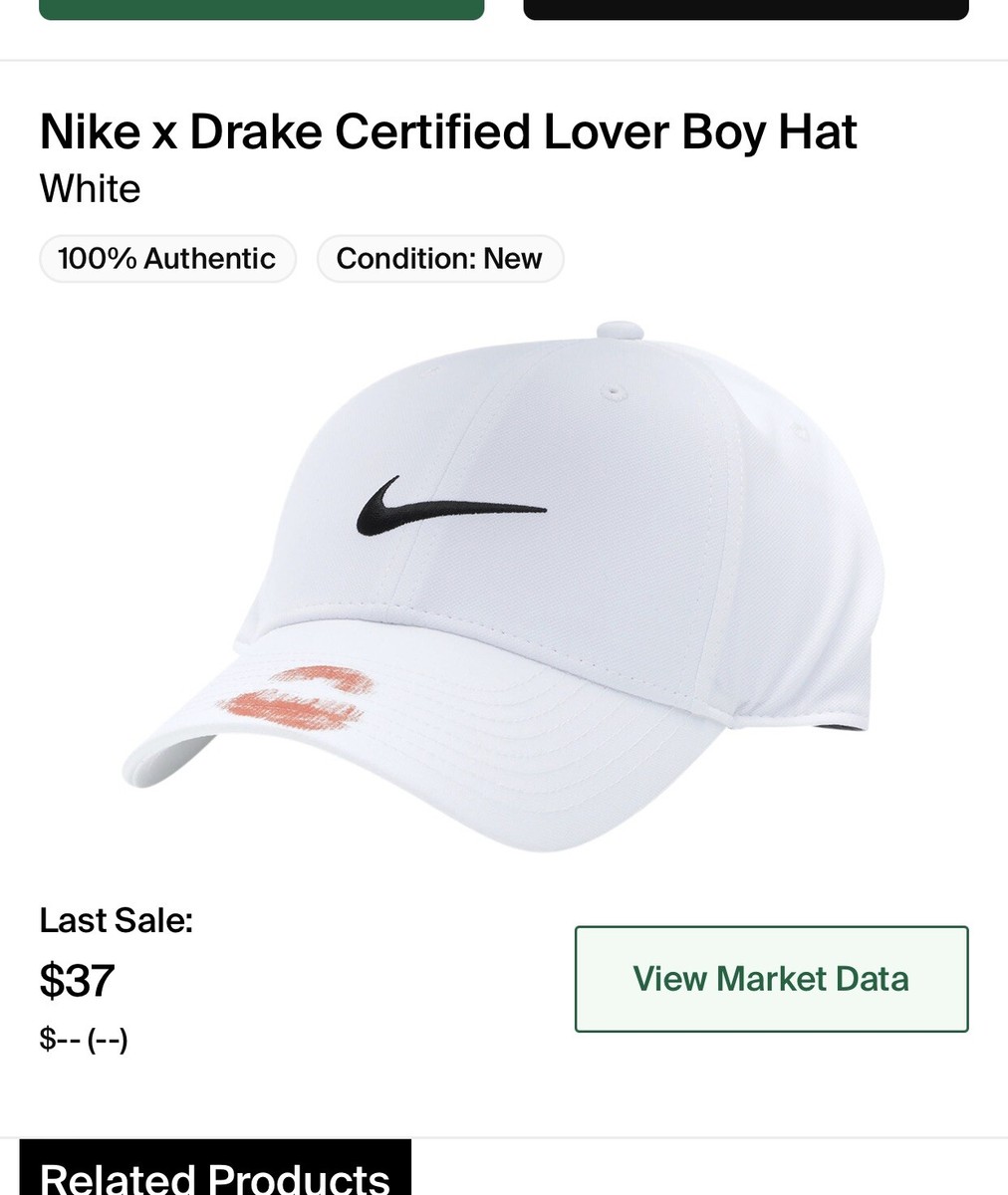The image size is (1008, 1195).
Task: Click the lipstick kiss mark on the brim
Action: tap(299, 697)
